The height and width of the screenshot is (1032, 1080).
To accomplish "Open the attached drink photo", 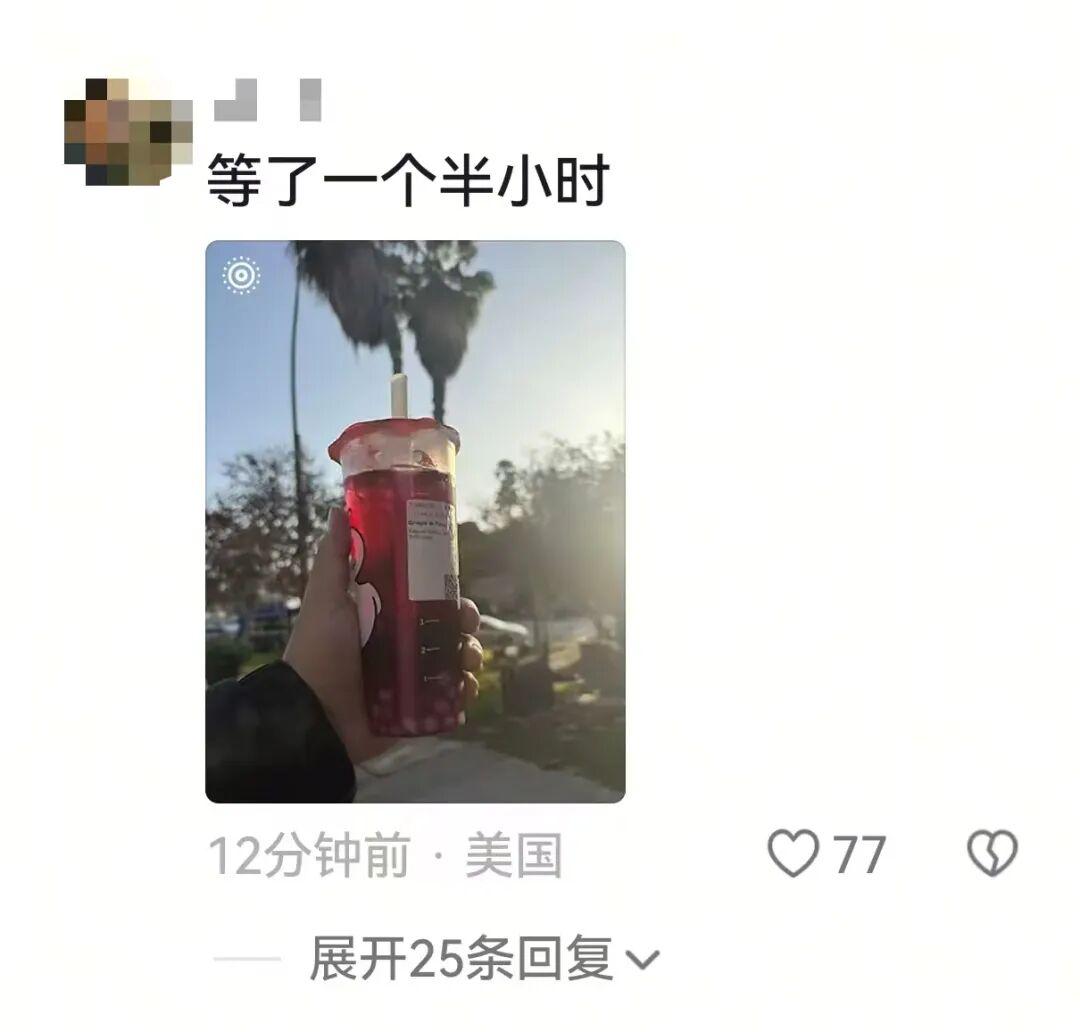I will point(415,521).
